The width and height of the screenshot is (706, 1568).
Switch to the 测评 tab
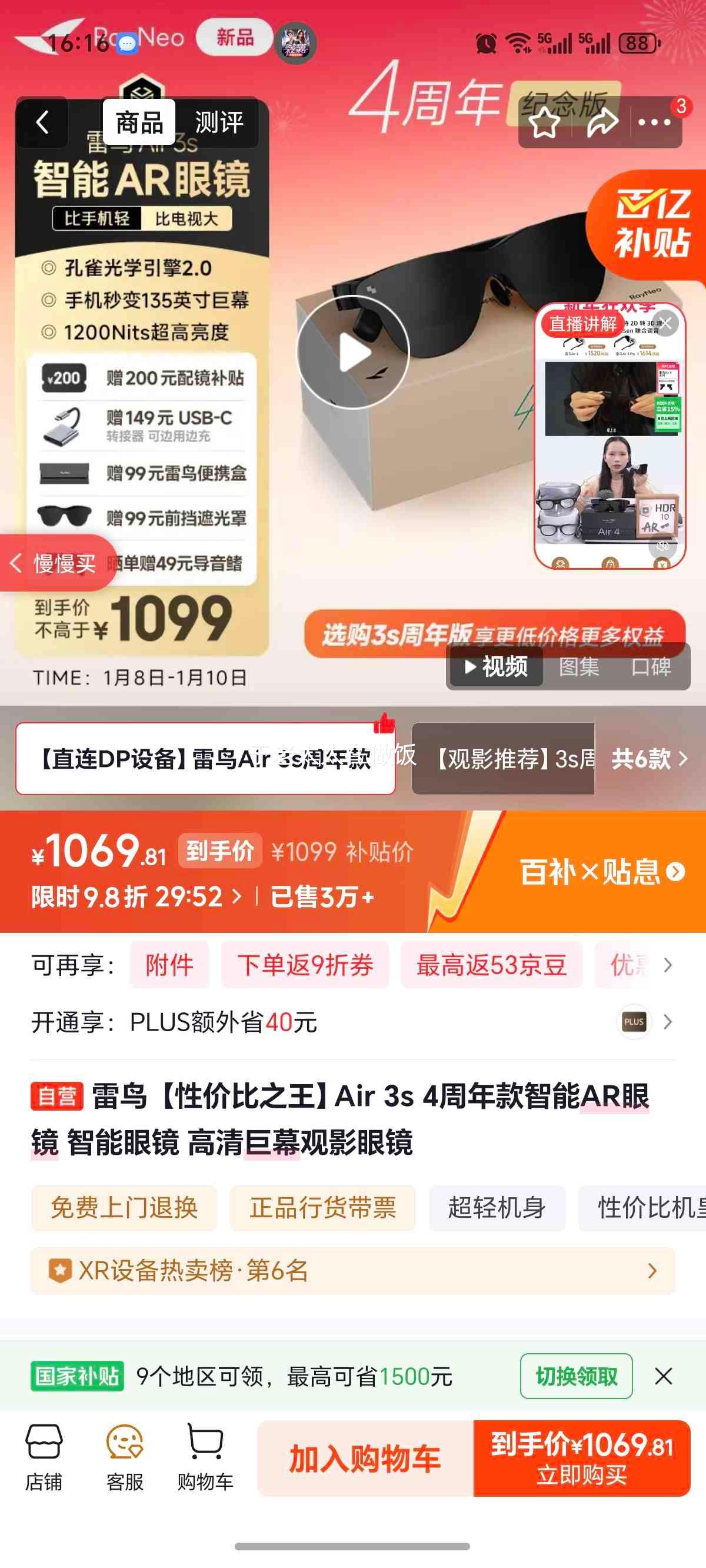pos(218,122)
